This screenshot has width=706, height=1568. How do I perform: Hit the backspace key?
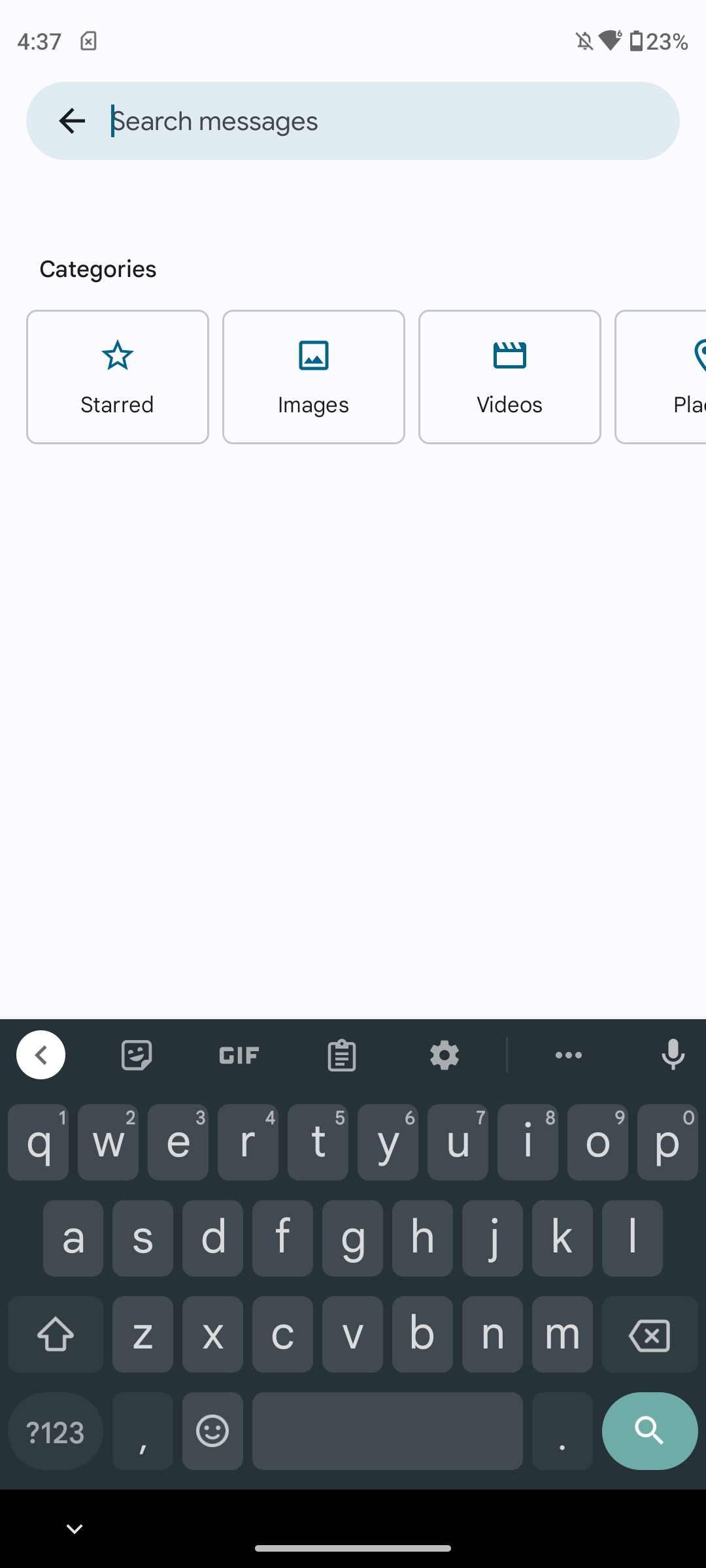(x=650, y=1334)
